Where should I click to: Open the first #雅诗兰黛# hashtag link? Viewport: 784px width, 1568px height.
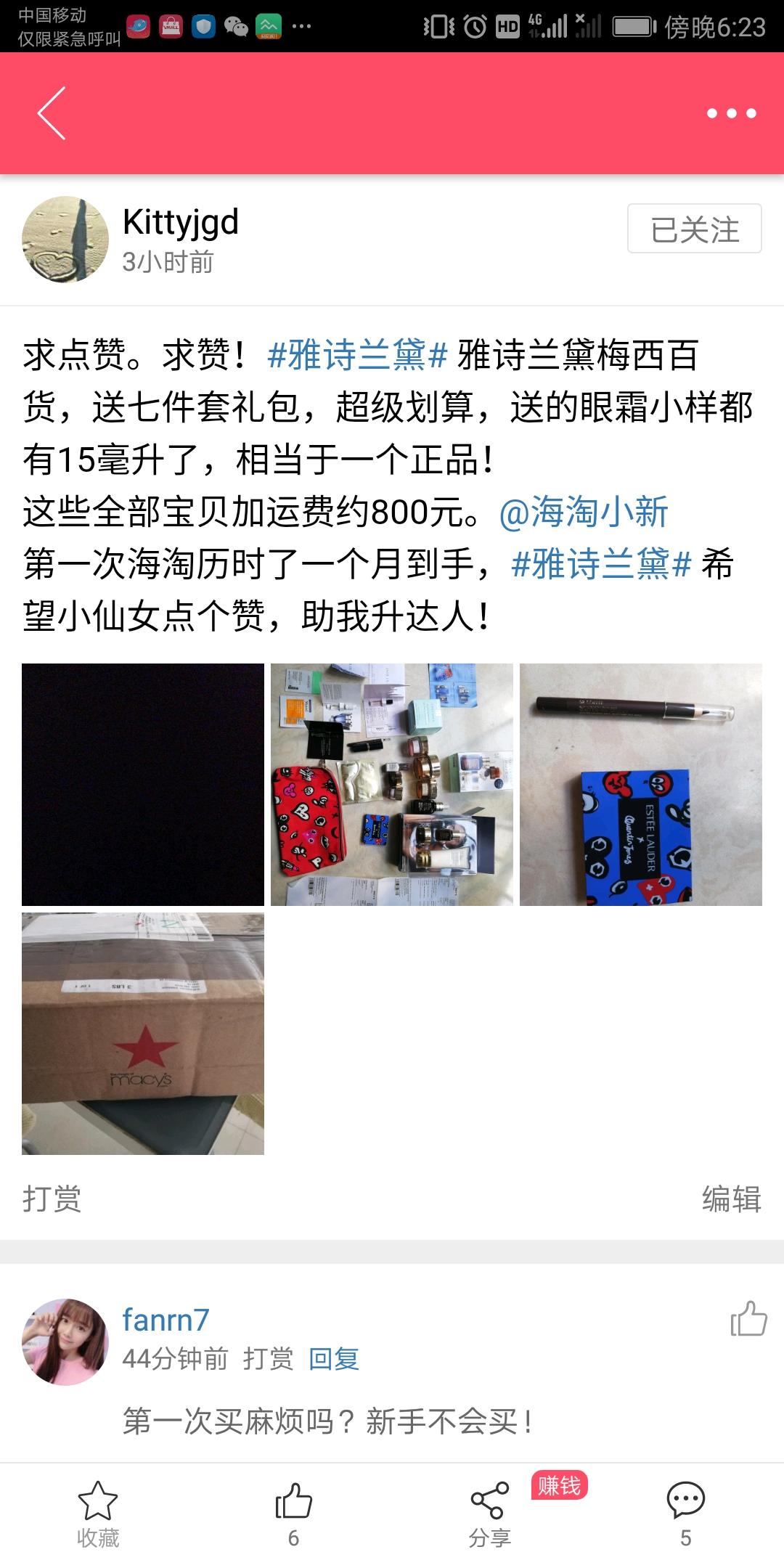click(356, 356)
